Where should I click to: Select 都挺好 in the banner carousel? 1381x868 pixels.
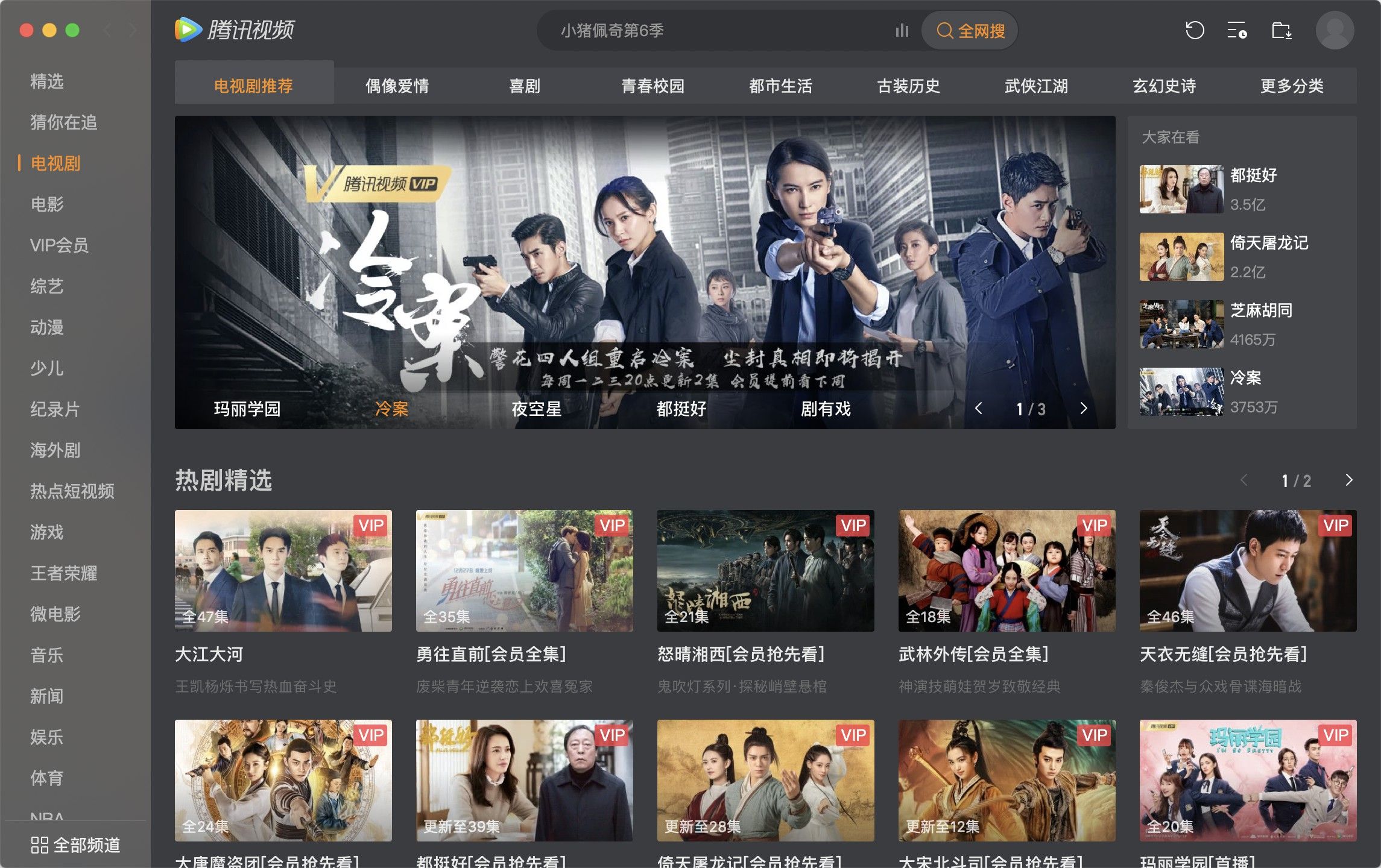click(x=681, y=409)
